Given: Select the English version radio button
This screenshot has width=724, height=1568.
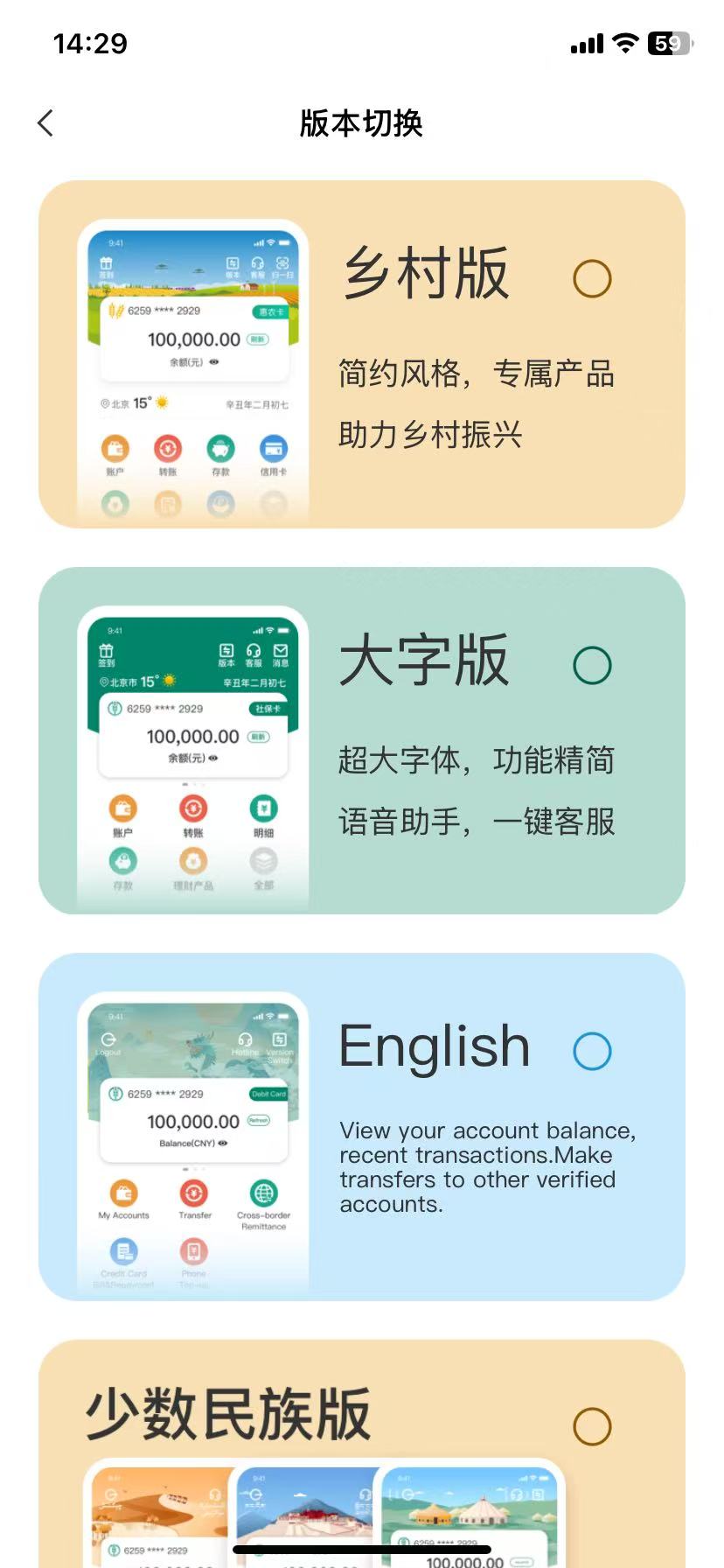Looking at the screenshot, I should coord(592,1050).
